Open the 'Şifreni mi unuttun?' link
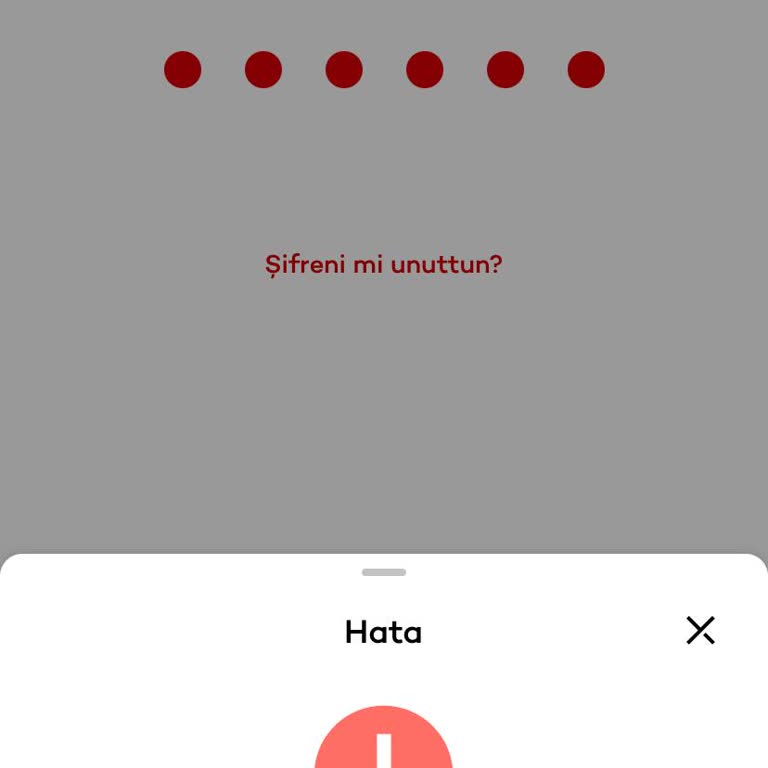This screenshot has height=768, width=768. [383, 265]
